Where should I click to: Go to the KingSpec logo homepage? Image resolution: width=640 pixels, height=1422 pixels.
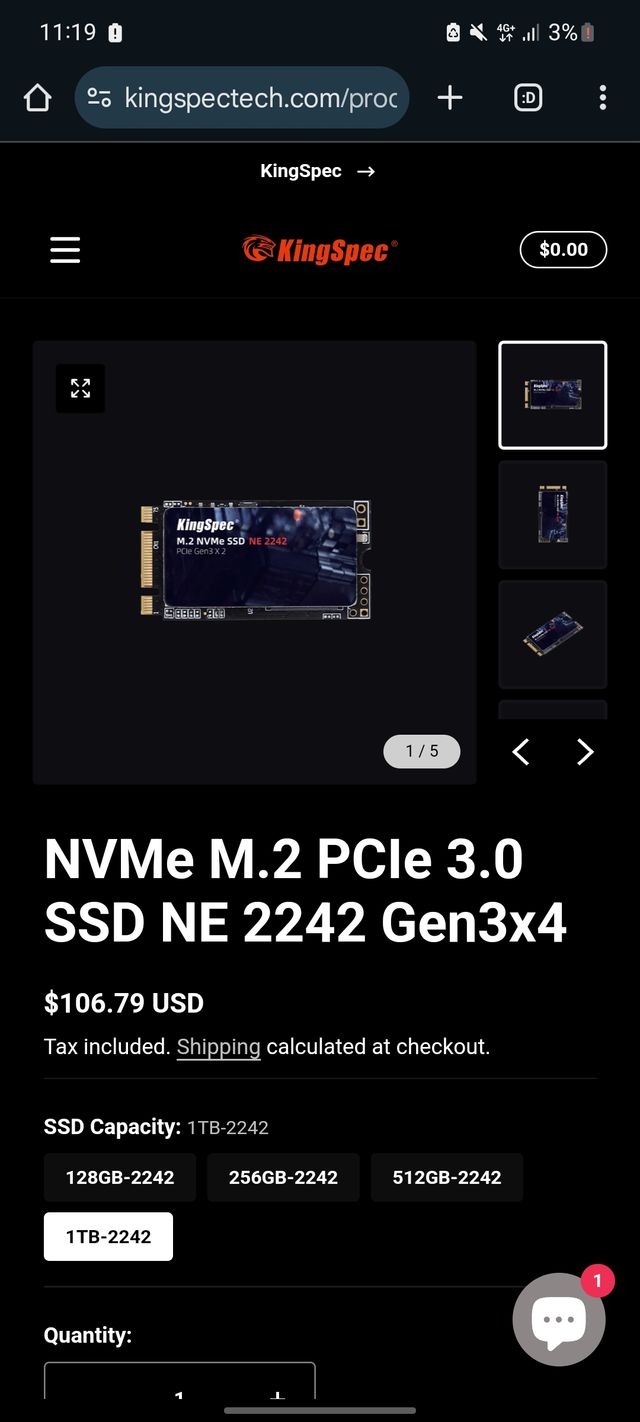coord(319,249)
